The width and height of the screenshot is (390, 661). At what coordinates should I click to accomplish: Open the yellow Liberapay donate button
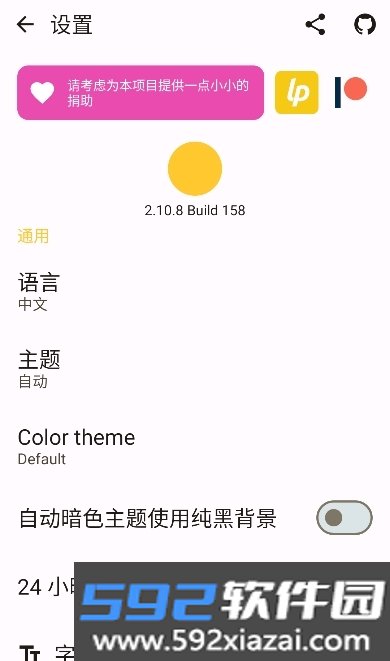click(x=296, y=92)
